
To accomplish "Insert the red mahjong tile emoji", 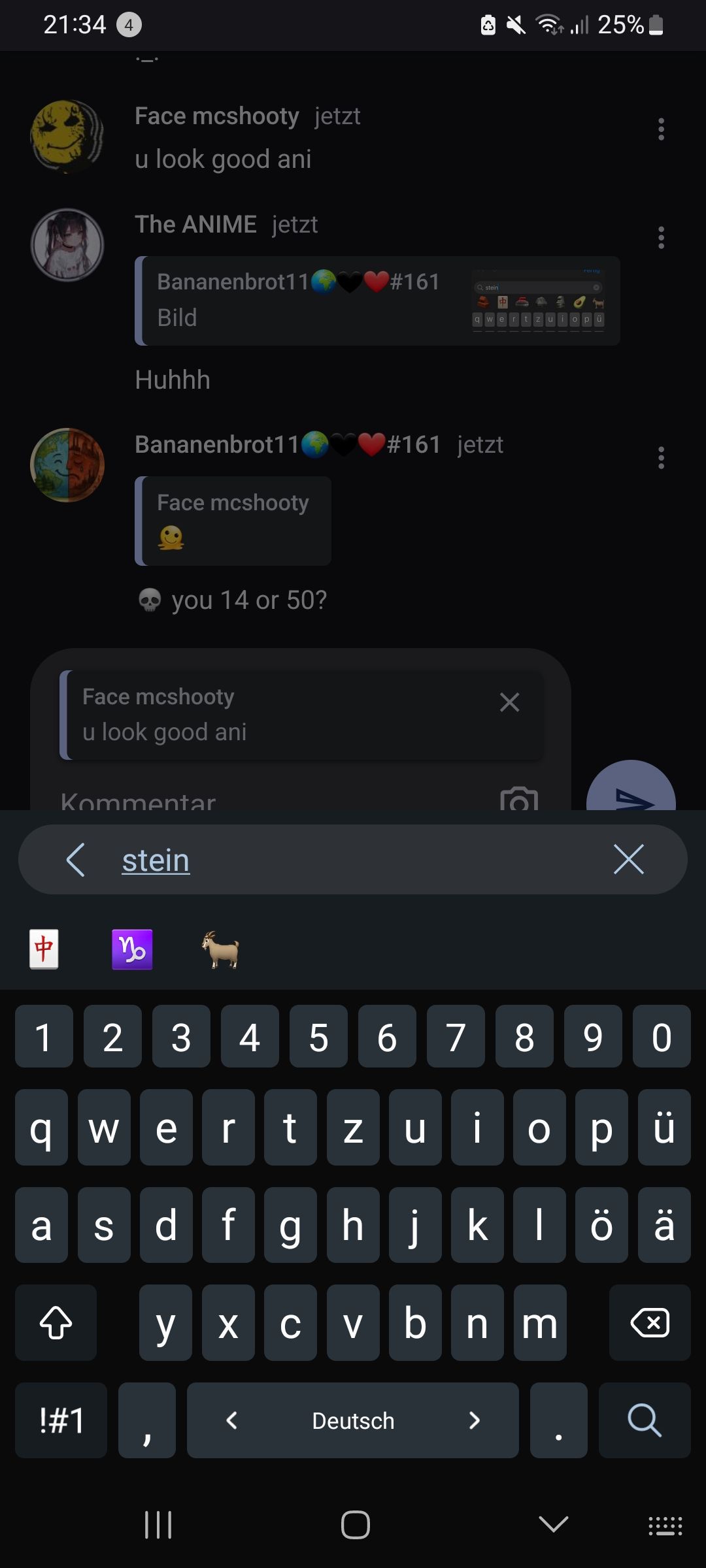I will [x=44, y=949].
